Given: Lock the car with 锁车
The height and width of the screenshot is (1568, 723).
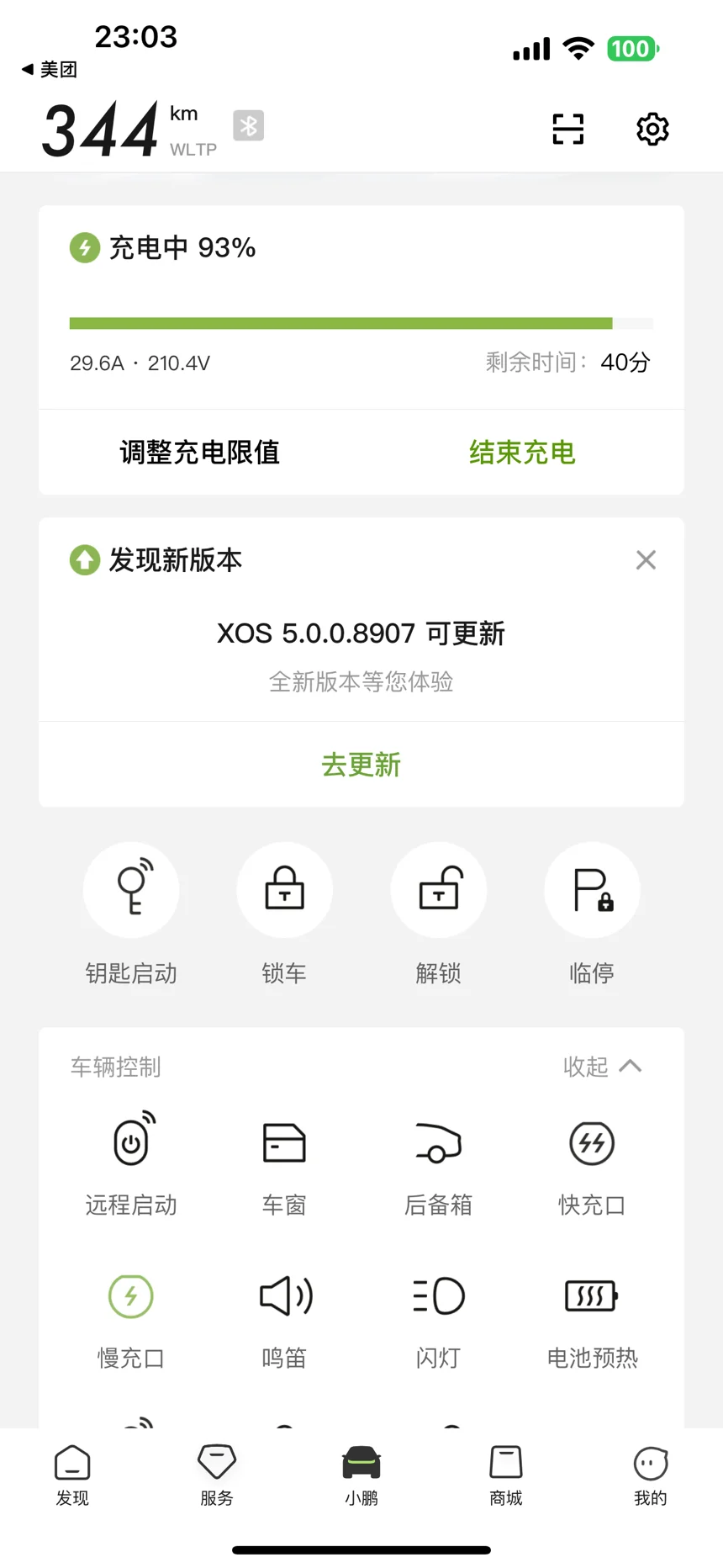Looking at the screenshot, I should (x=284, y=891).
